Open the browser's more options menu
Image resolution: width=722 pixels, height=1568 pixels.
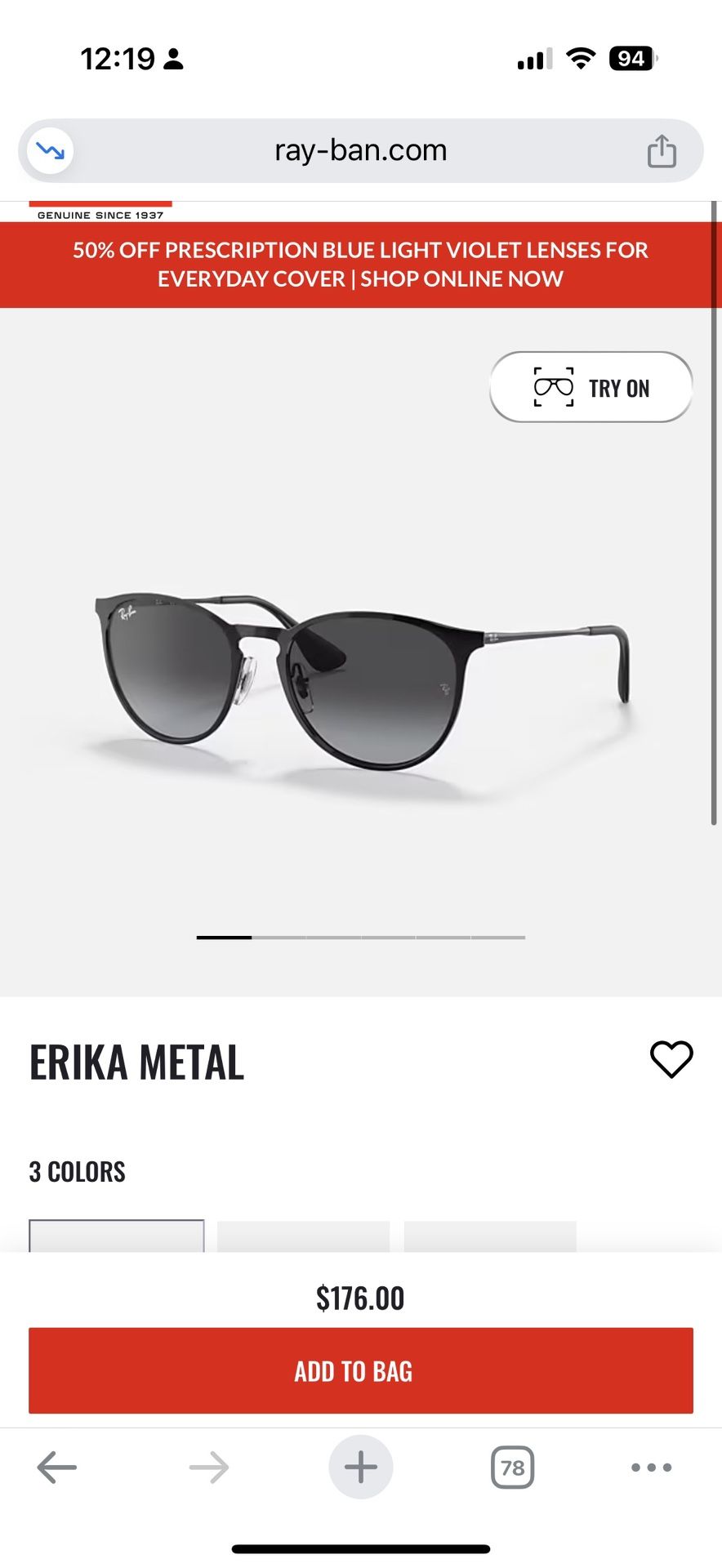tap(651, 1467)
